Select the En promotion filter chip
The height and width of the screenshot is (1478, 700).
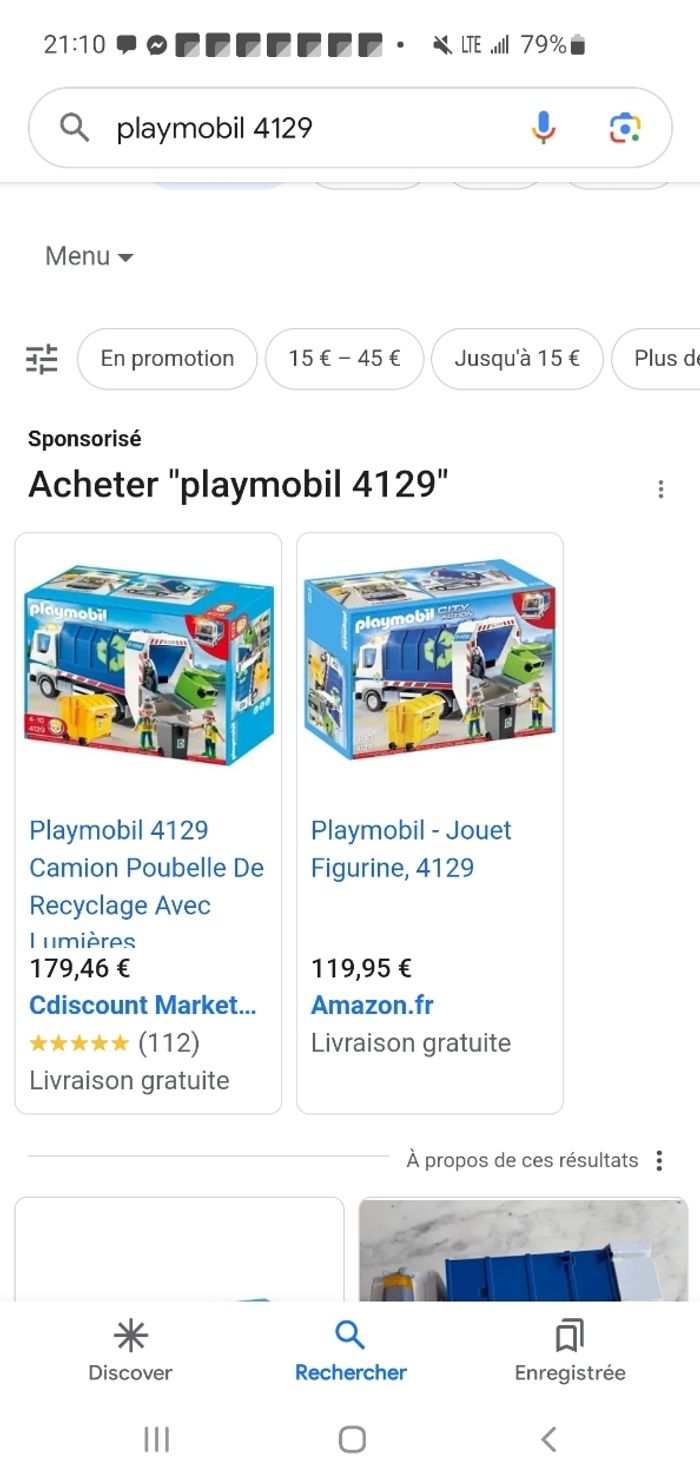click(x=167, y=358)
